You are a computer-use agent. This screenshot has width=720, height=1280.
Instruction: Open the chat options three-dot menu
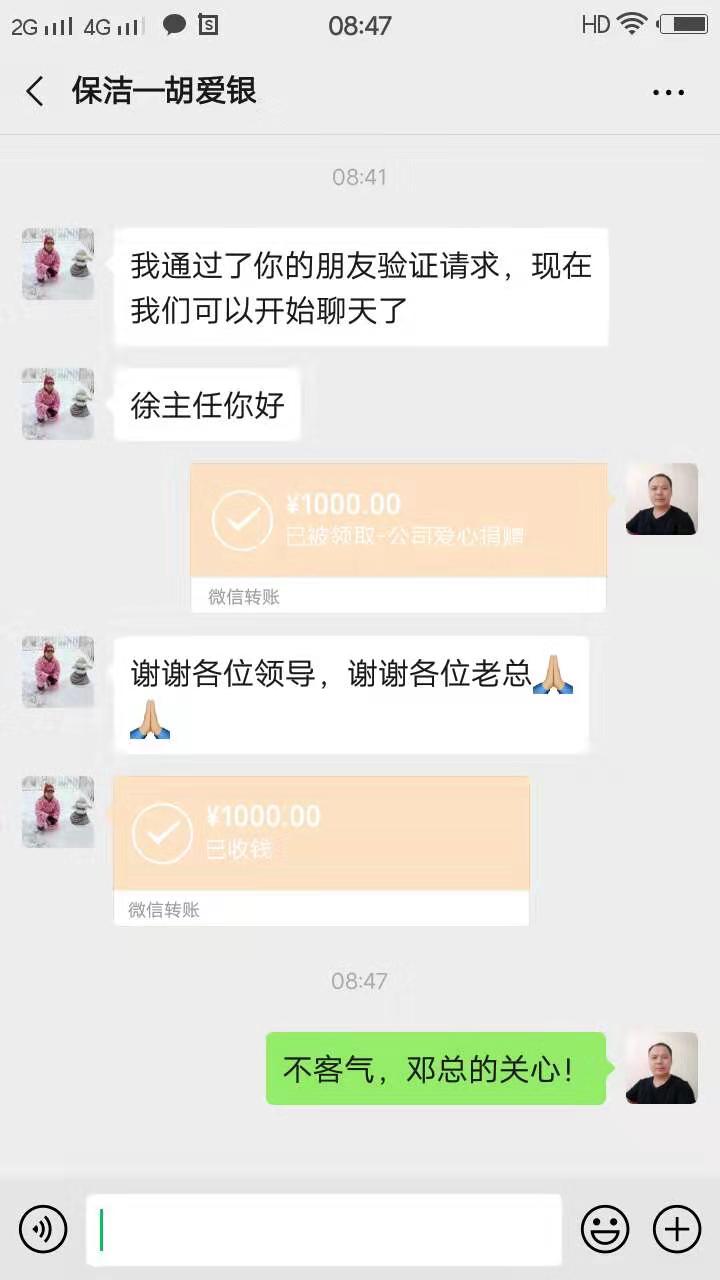tap(668, 93)
